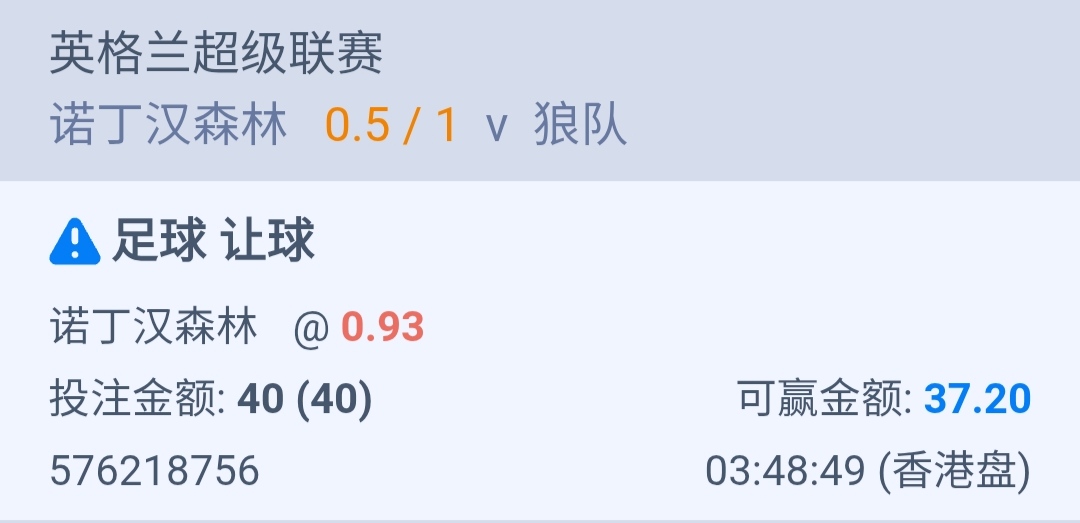Image resolution: width=1080 pixels, height=523 pixels.
Task: Open the 诺丁汉森林 v 狼队 bet record
Action: [340, 126]
